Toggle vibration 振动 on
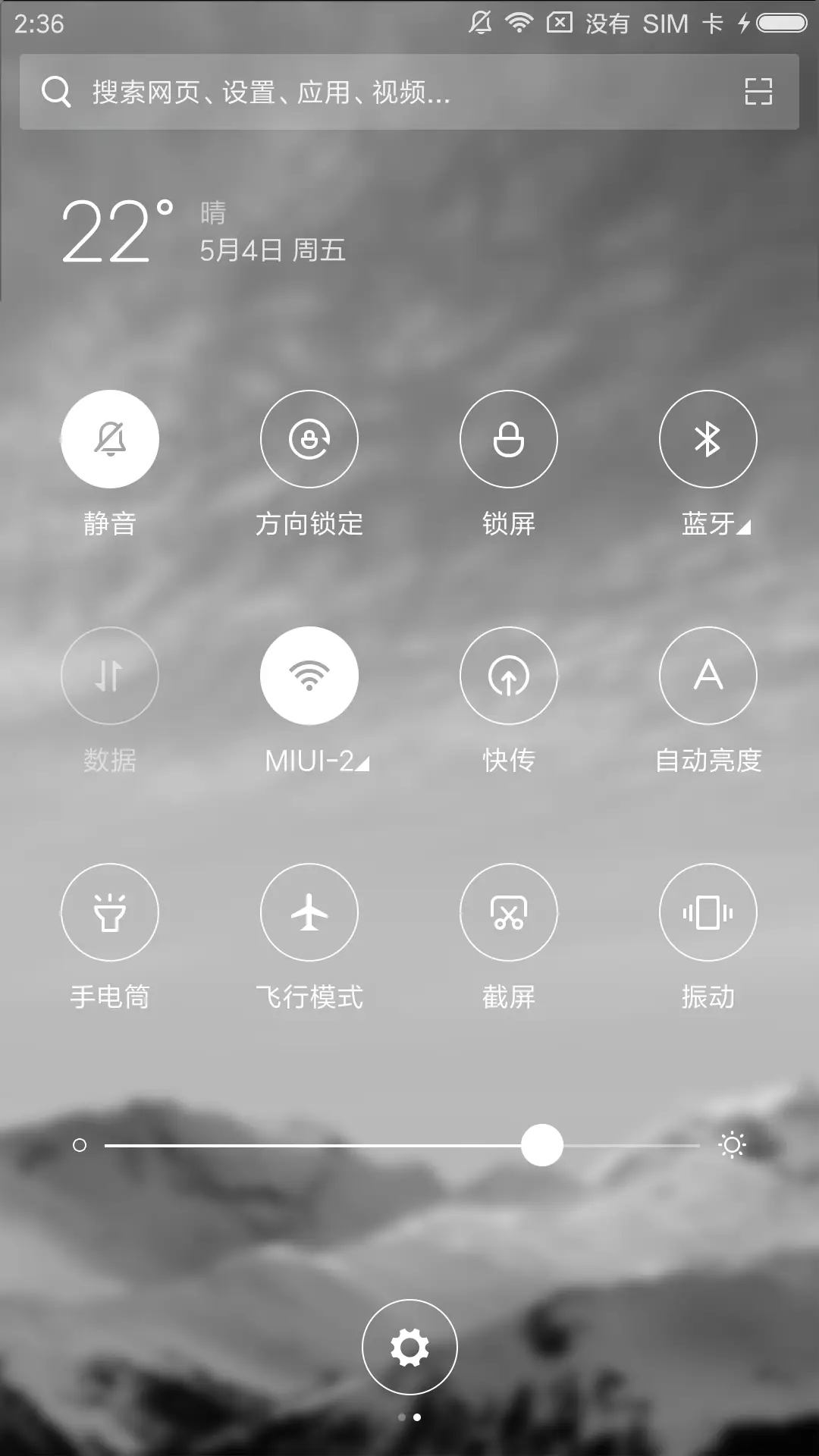The image size is (819, 1456). pos(708,912)
